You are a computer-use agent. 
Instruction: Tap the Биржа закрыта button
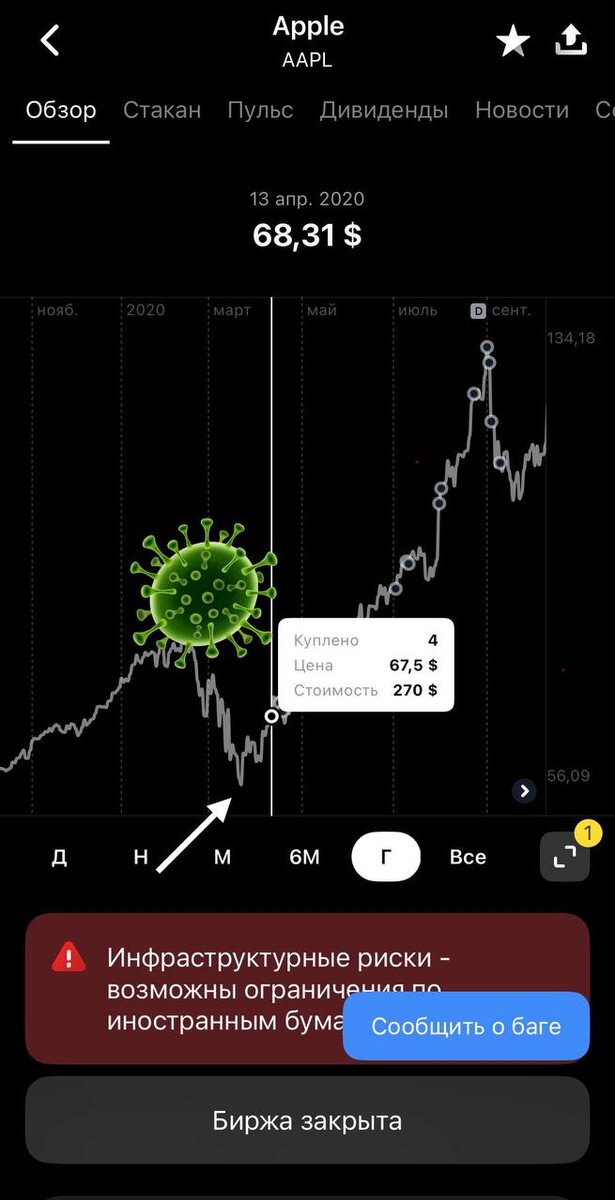click(x=307, y=1120)
